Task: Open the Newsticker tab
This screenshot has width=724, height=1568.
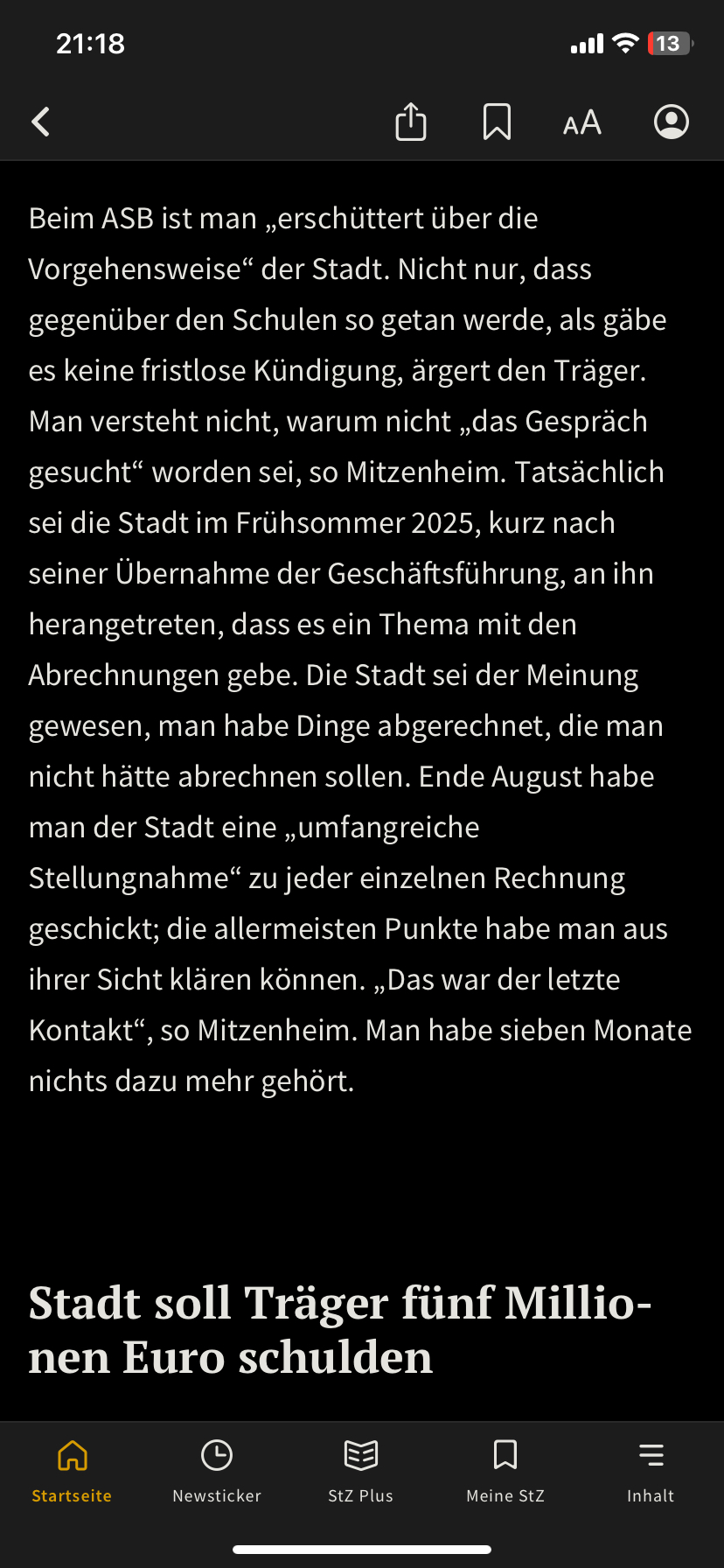Action: click(217, 1470)
